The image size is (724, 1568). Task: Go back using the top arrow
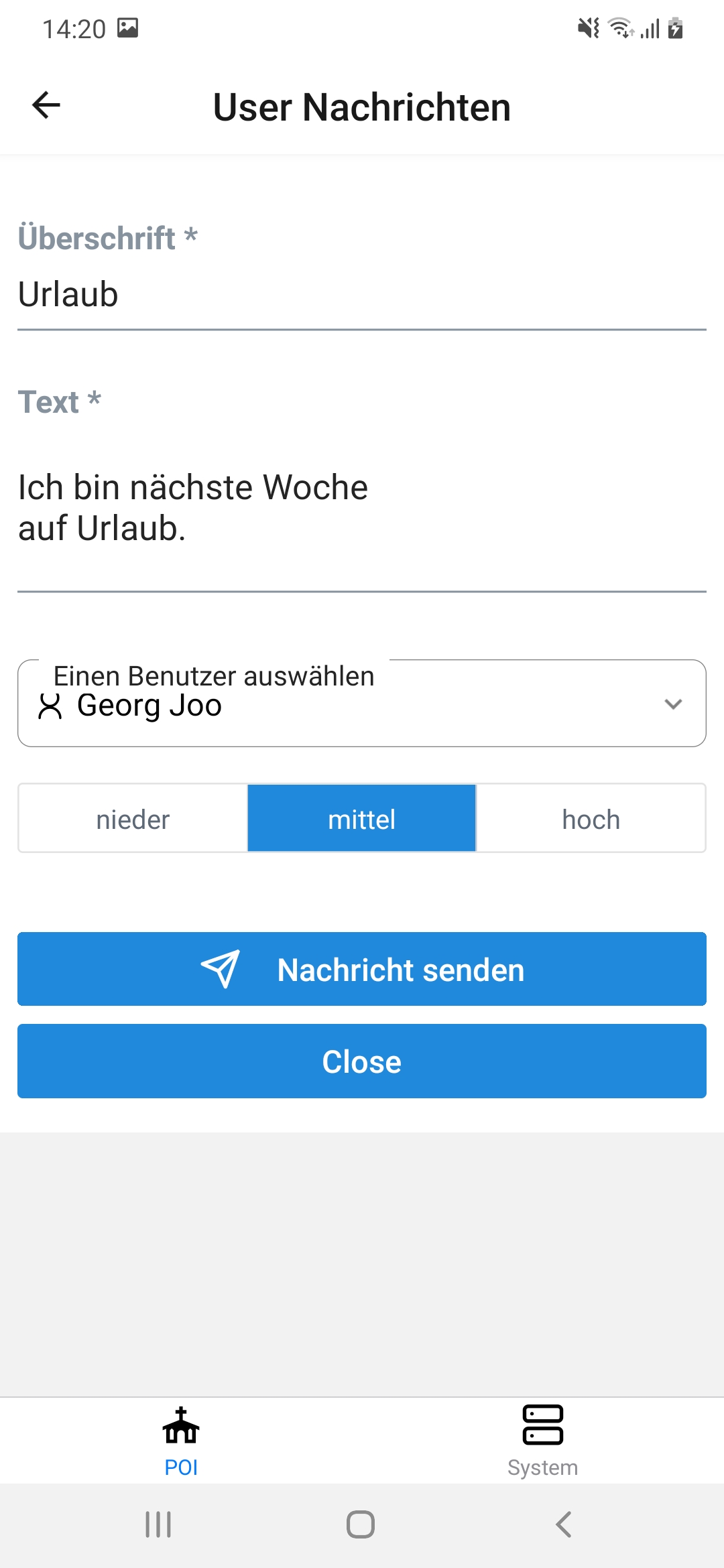coord(46,105)
